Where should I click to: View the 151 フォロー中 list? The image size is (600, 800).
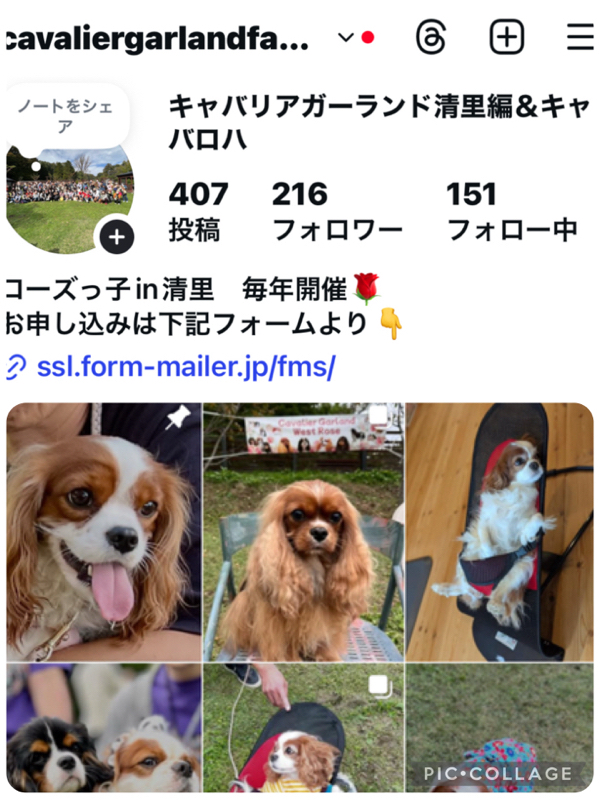coord(511,211)
